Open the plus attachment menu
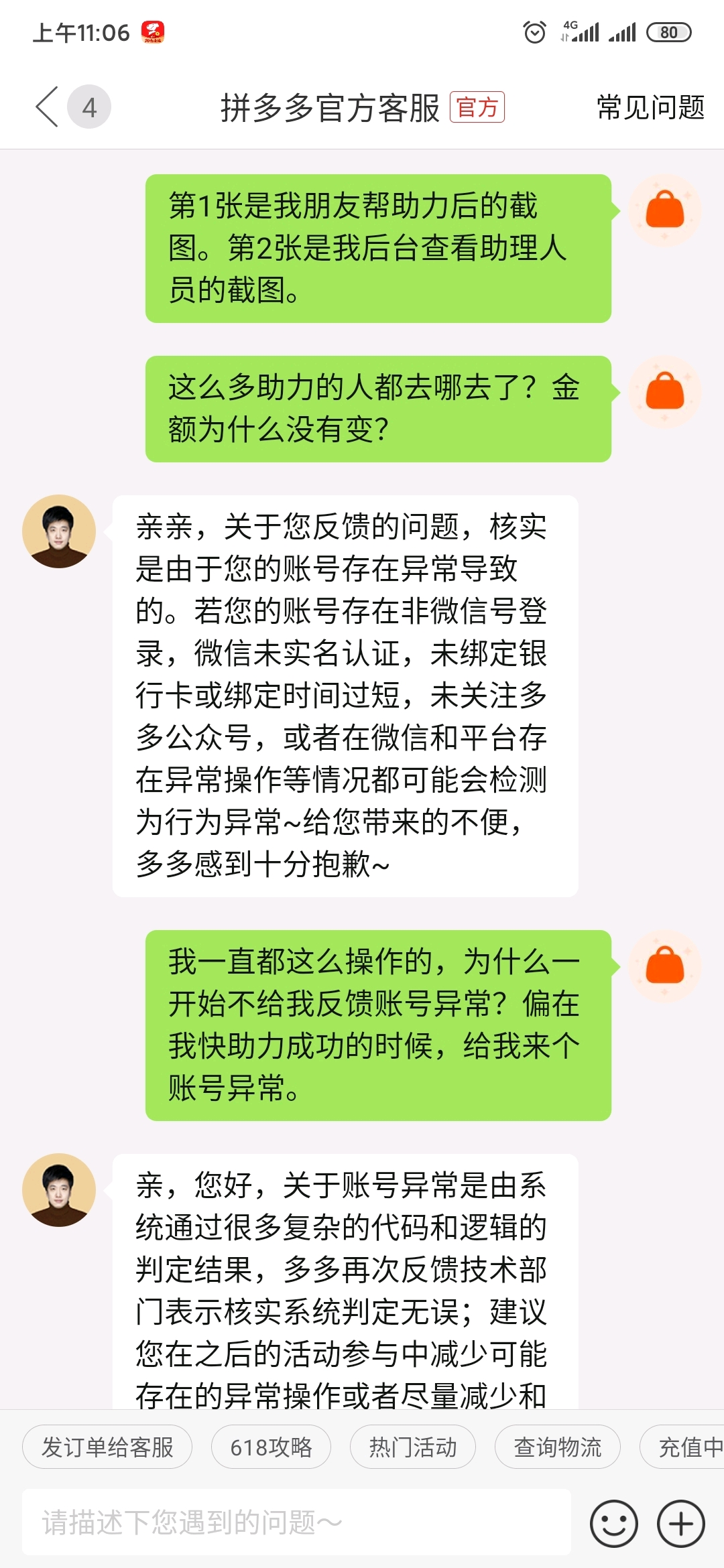This screenshot has width=724, height=1568. point(681,1523)
